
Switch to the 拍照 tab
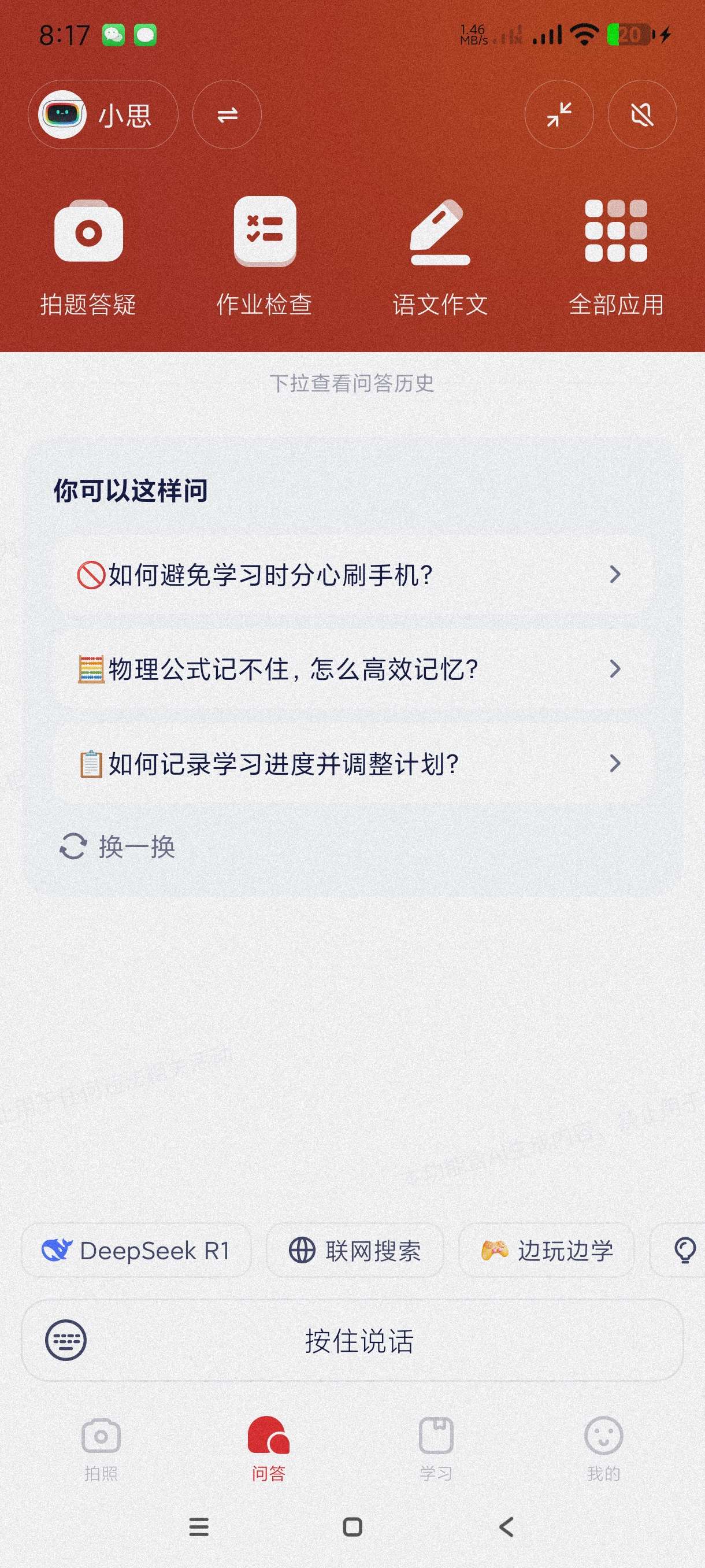click(101, 1448)
